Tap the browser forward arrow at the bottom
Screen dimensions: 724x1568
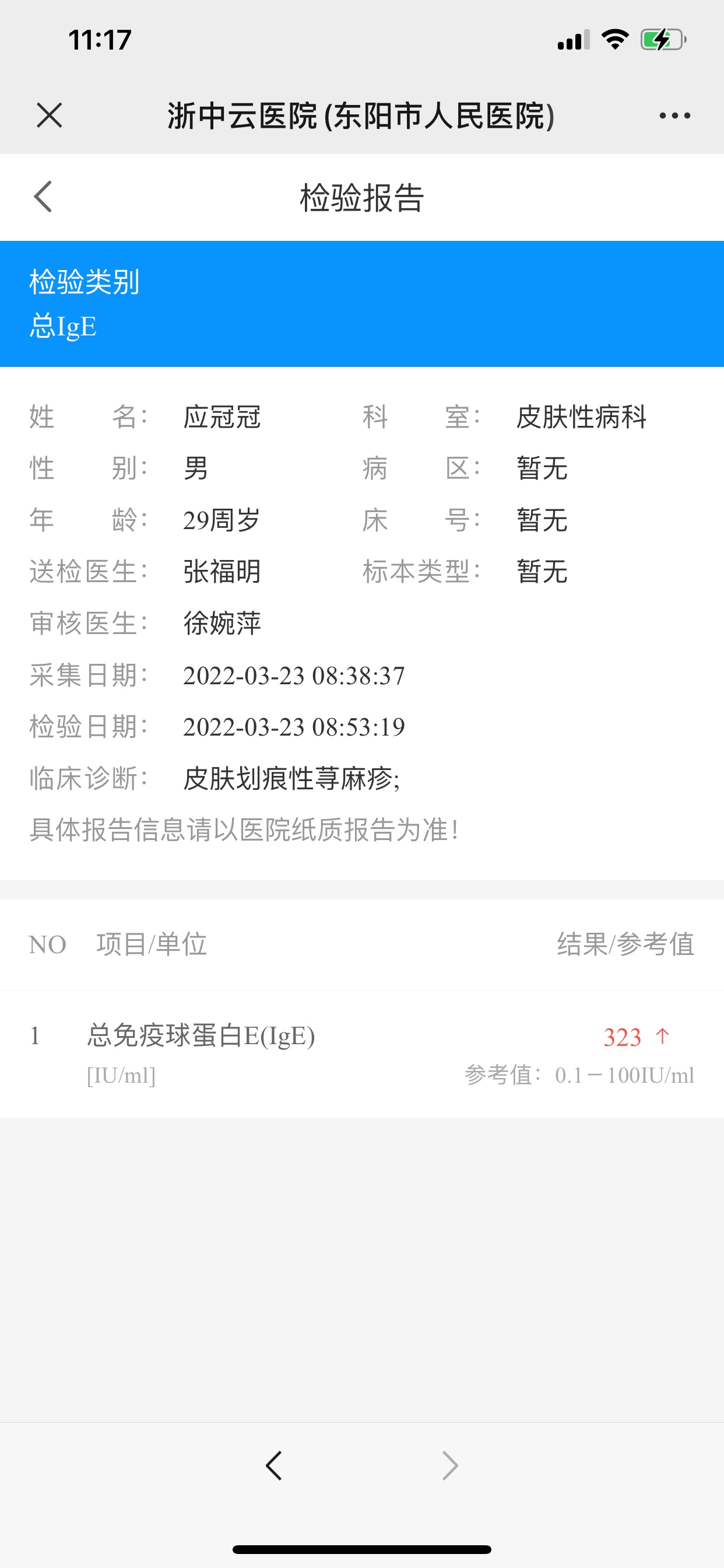tap(449, 1465)
